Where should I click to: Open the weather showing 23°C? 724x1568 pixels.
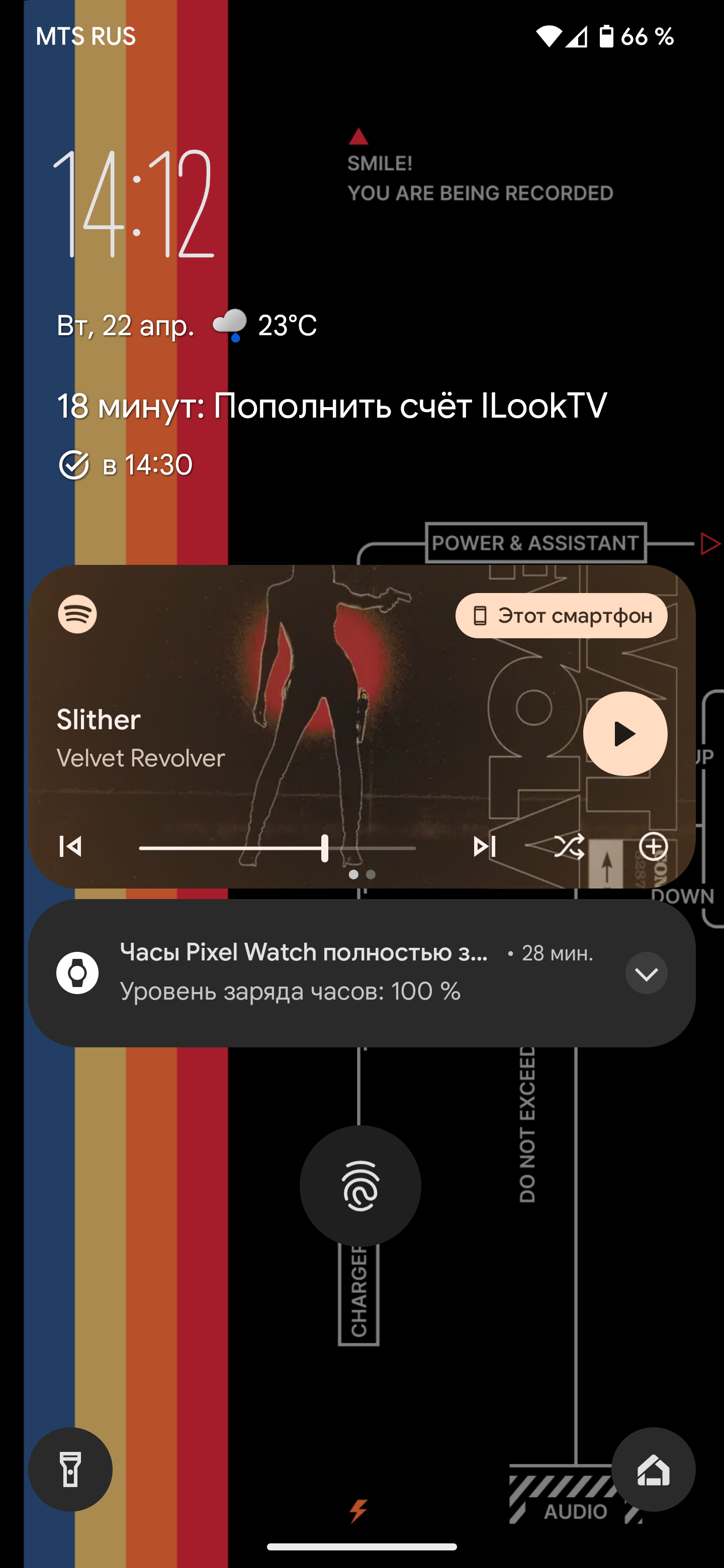pyautogui.click(x=265, y=325)
